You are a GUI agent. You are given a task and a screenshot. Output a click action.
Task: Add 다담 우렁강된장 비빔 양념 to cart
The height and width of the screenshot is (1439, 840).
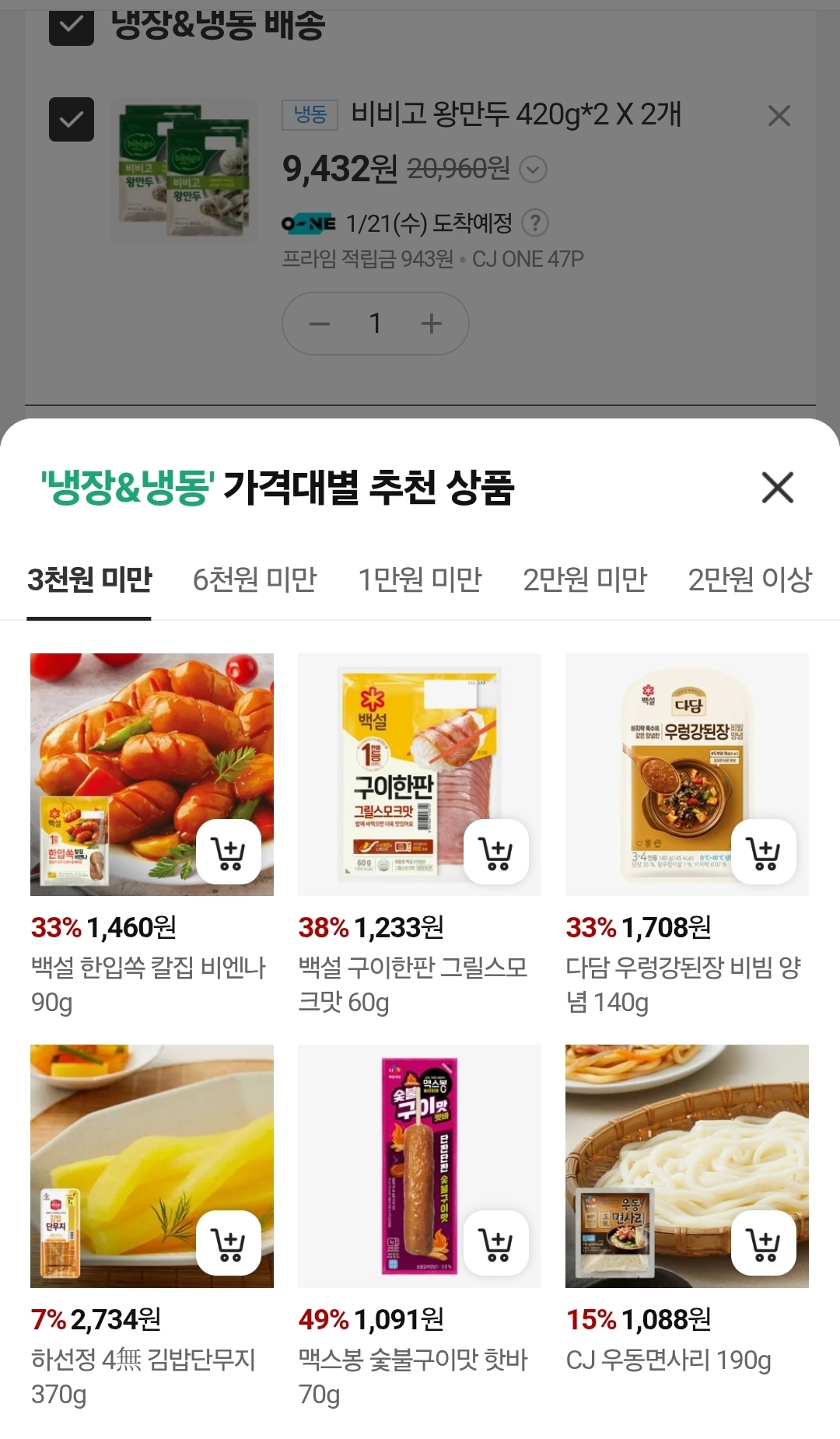coord(764,853)
